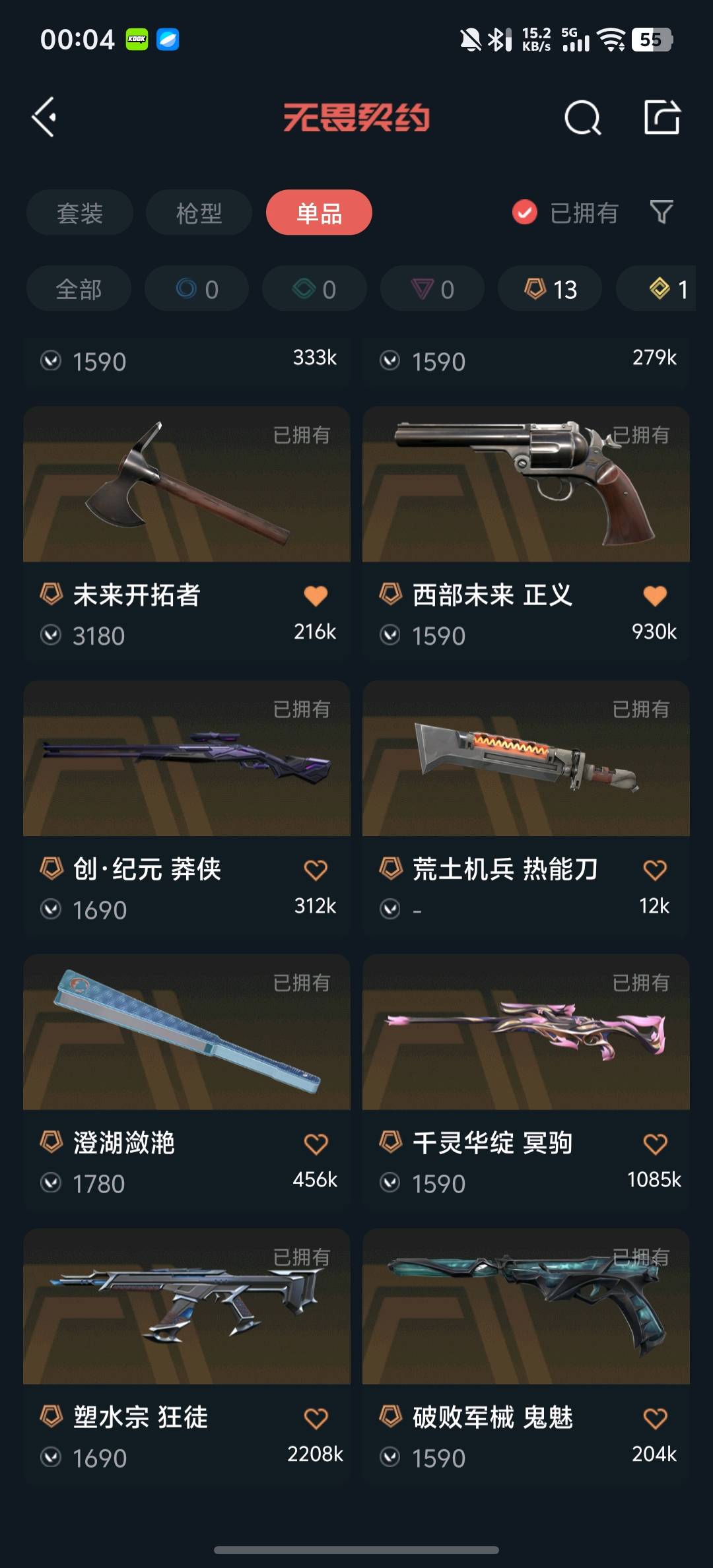713x1568 pixels.
Task: Select the 单品 tab
Action: [319, 213]
